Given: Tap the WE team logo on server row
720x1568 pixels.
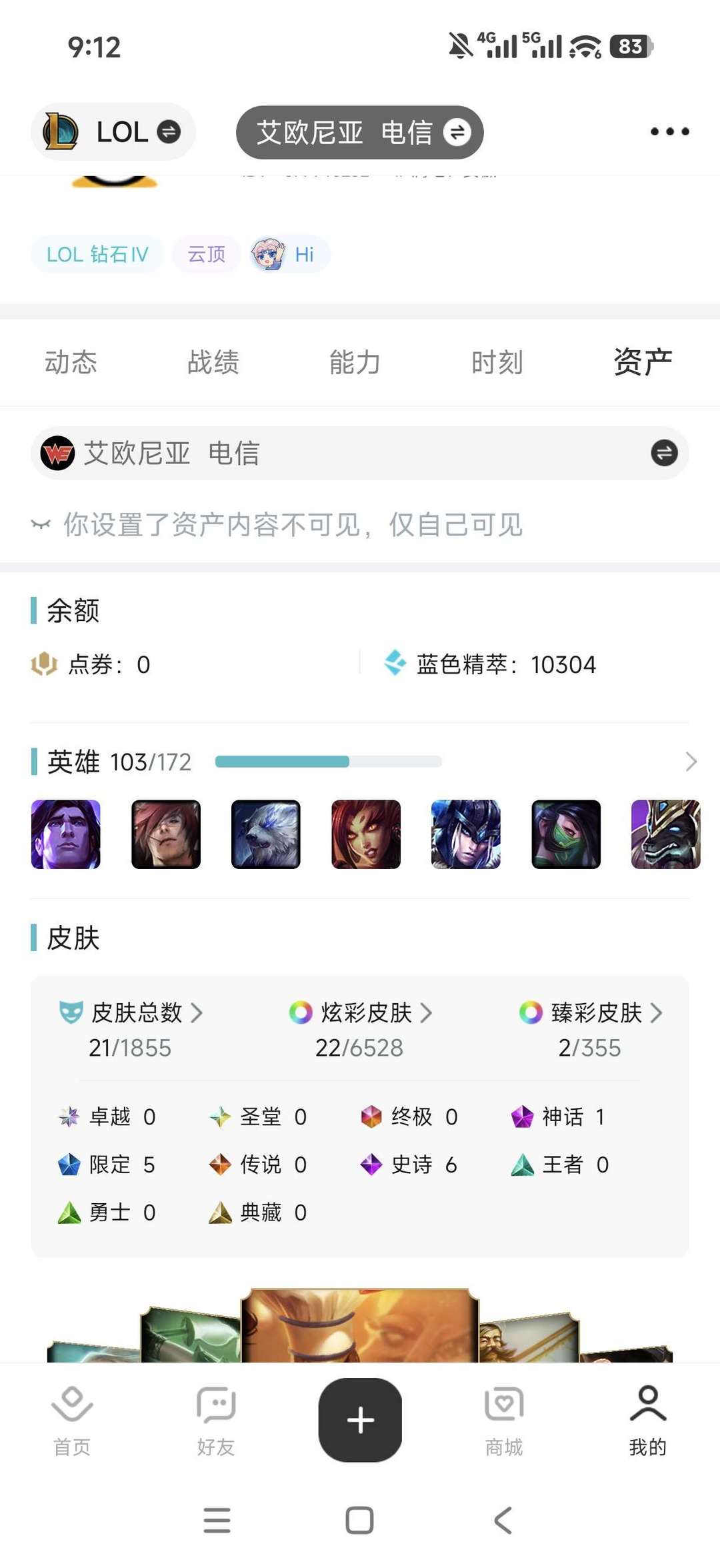Looking at the screenshot, I should 59,452.
